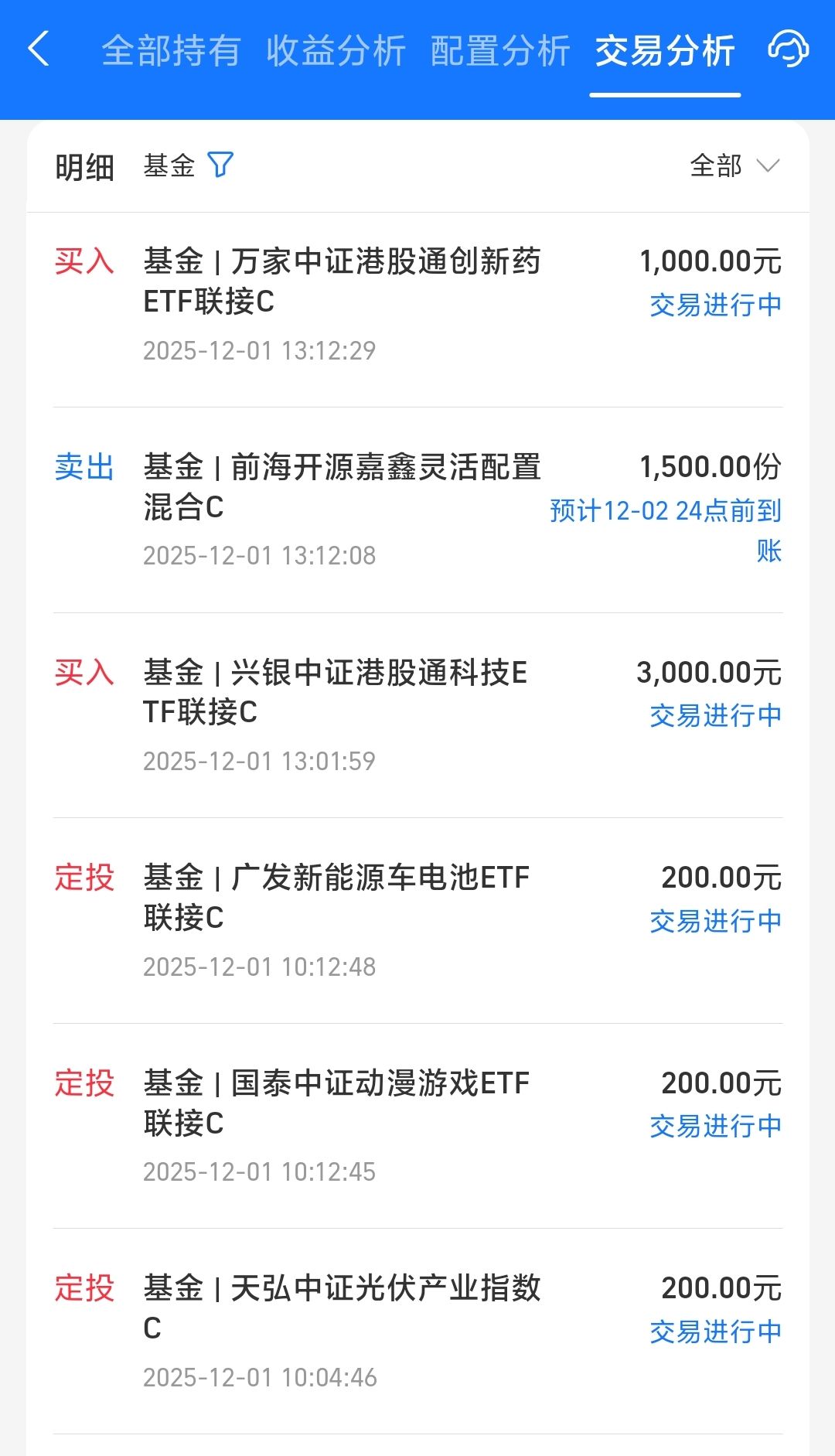Open 国泰中证动漫游戏ETF联接C 定投 record
The image size is (835, 1456).
(x=417, y=1126)
